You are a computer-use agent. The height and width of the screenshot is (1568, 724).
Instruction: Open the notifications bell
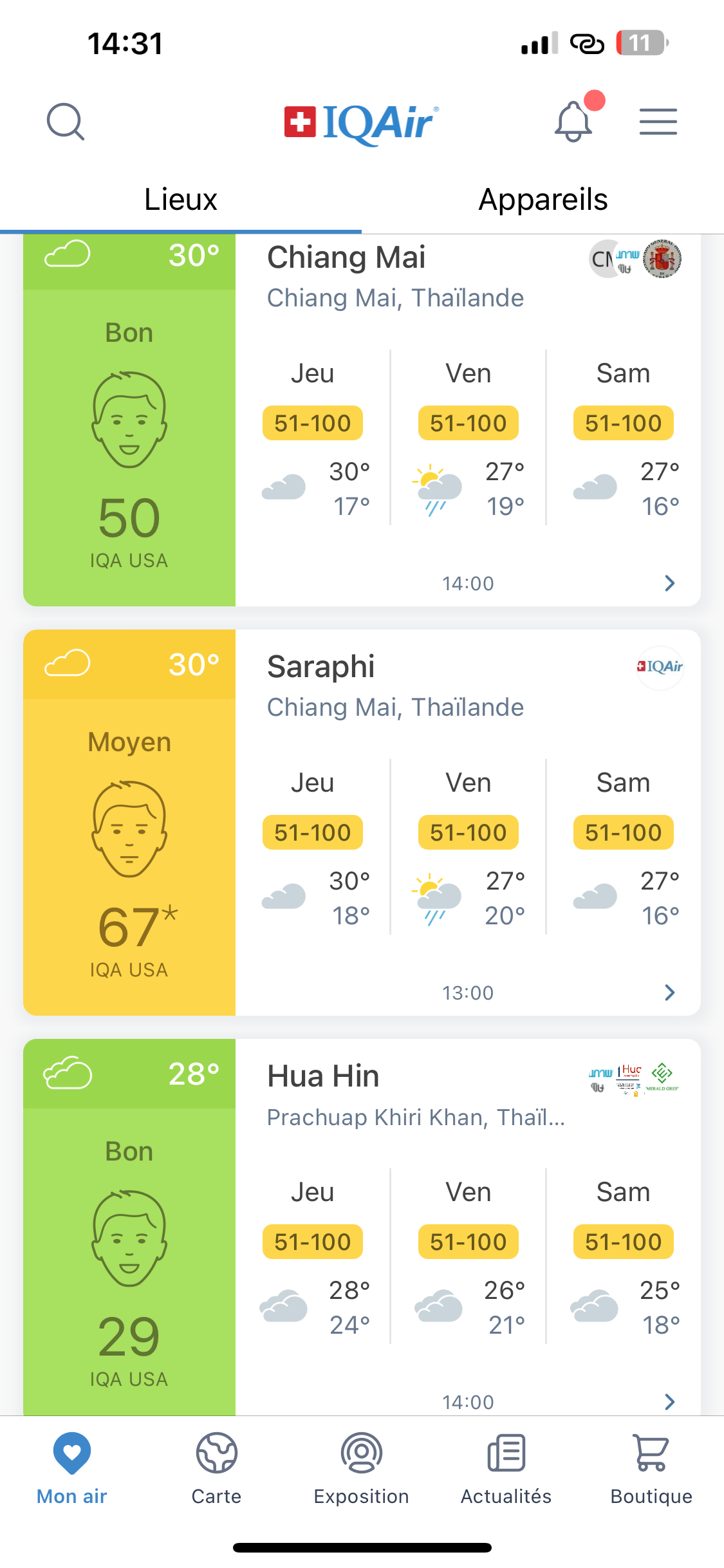click(x=573, y=122)
